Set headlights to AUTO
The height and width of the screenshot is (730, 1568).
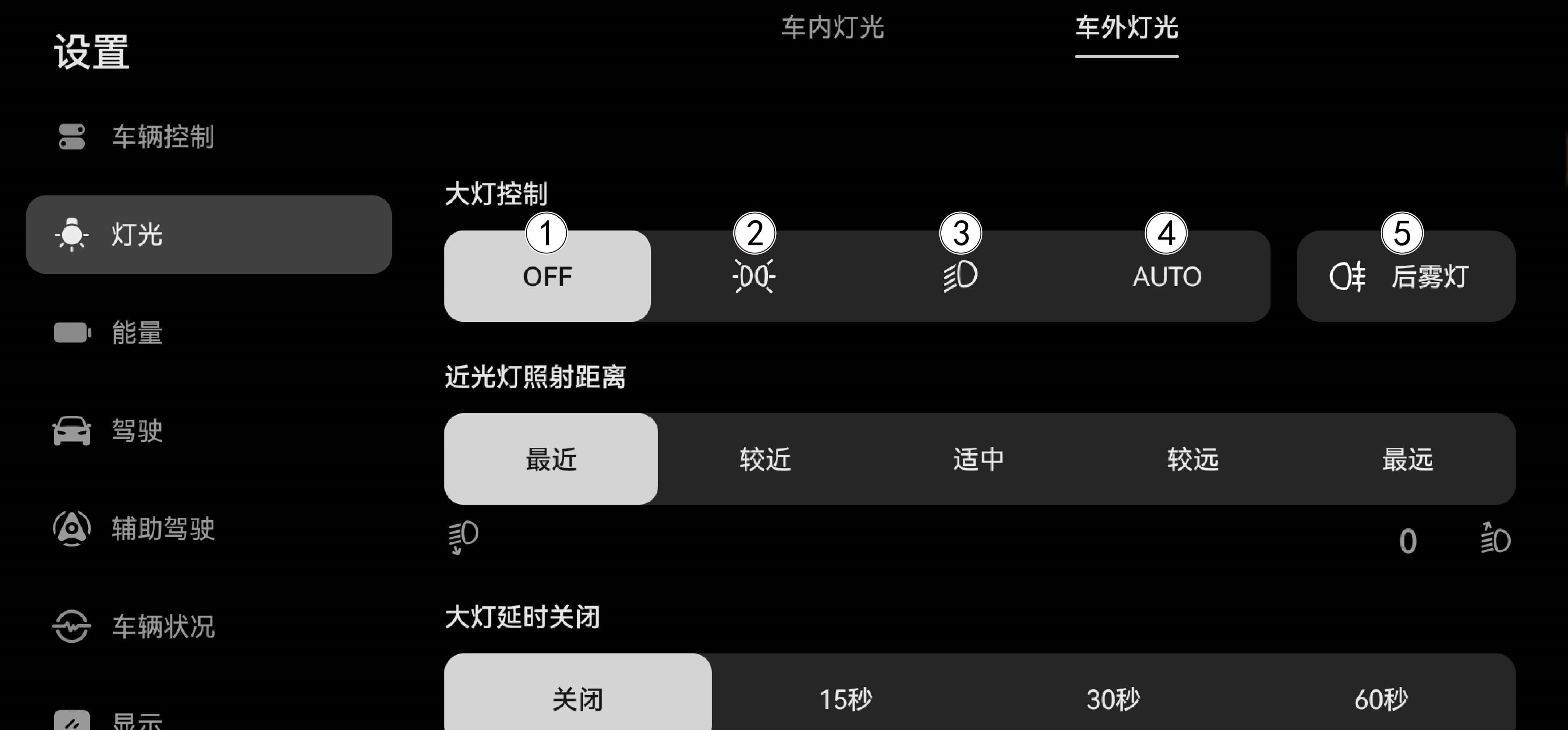click(x=1166, y=277)
